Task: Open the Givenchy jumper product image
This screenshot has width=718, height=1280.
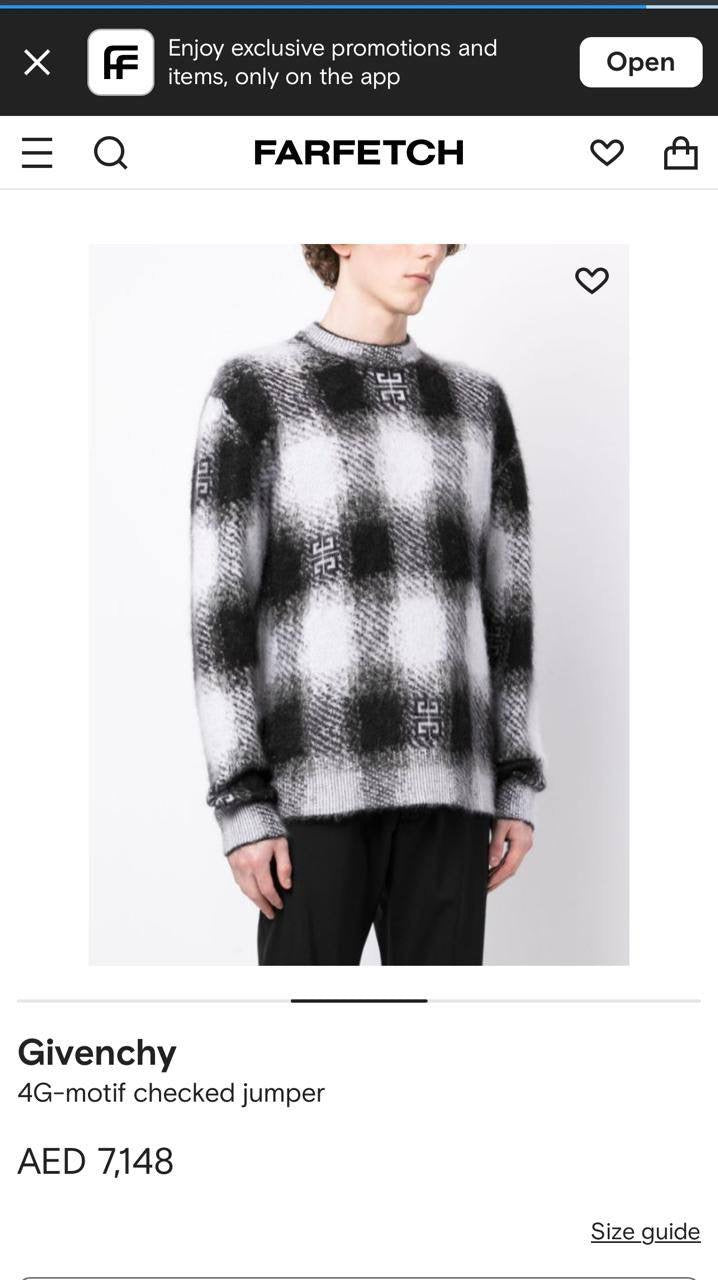Action: pos(359,604)
